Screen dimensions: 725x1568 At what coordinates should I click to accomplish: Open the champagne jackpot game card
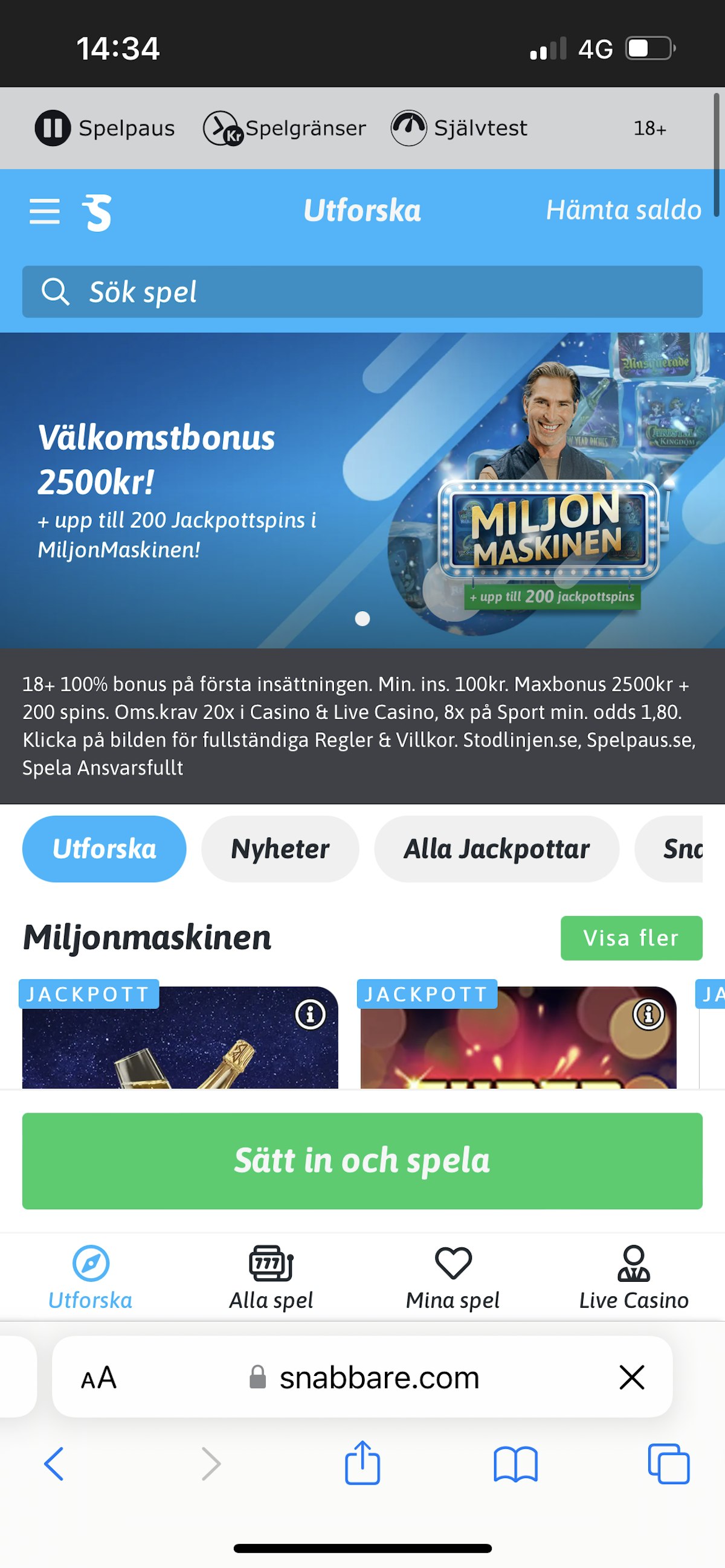179,1047
